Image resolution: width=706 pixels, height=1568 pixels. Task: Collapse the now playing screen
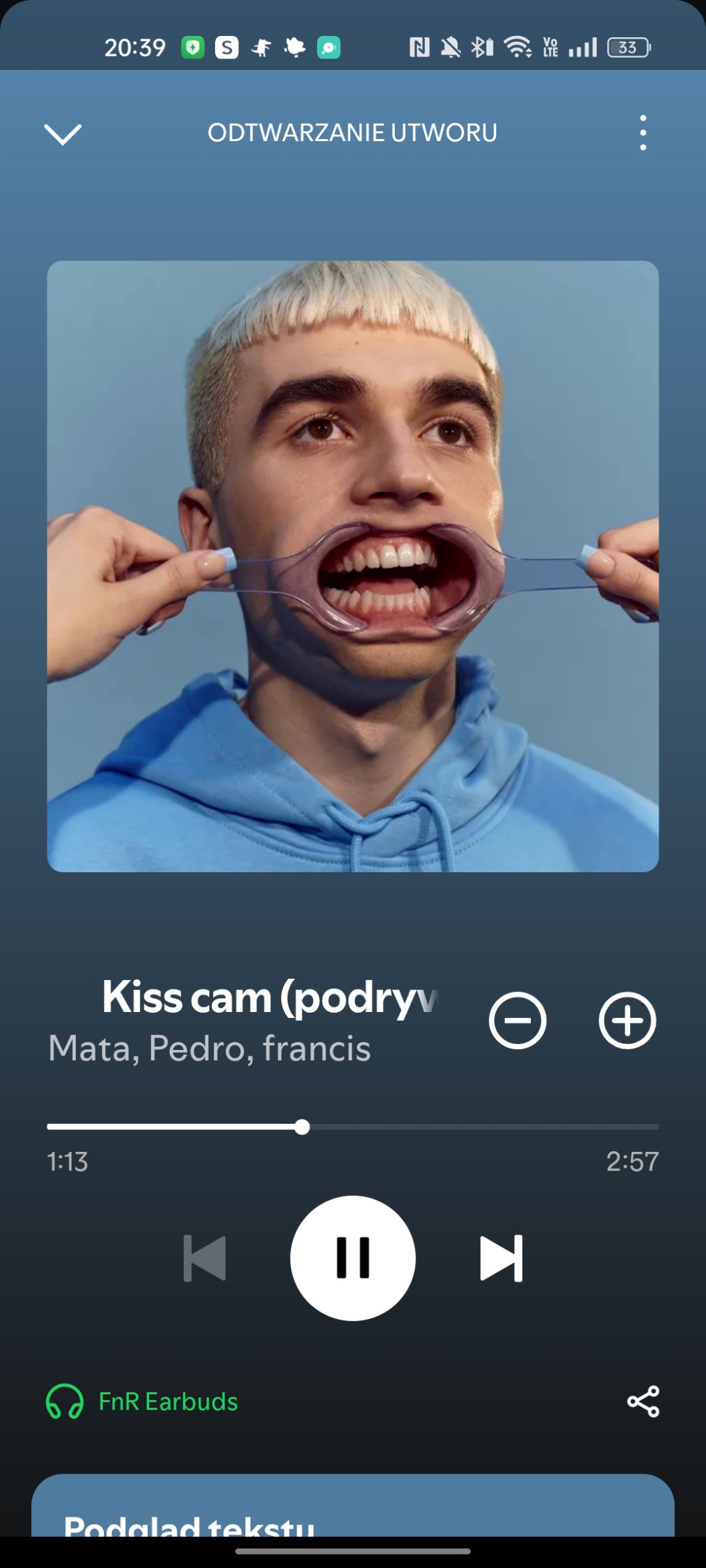point(63,134)
